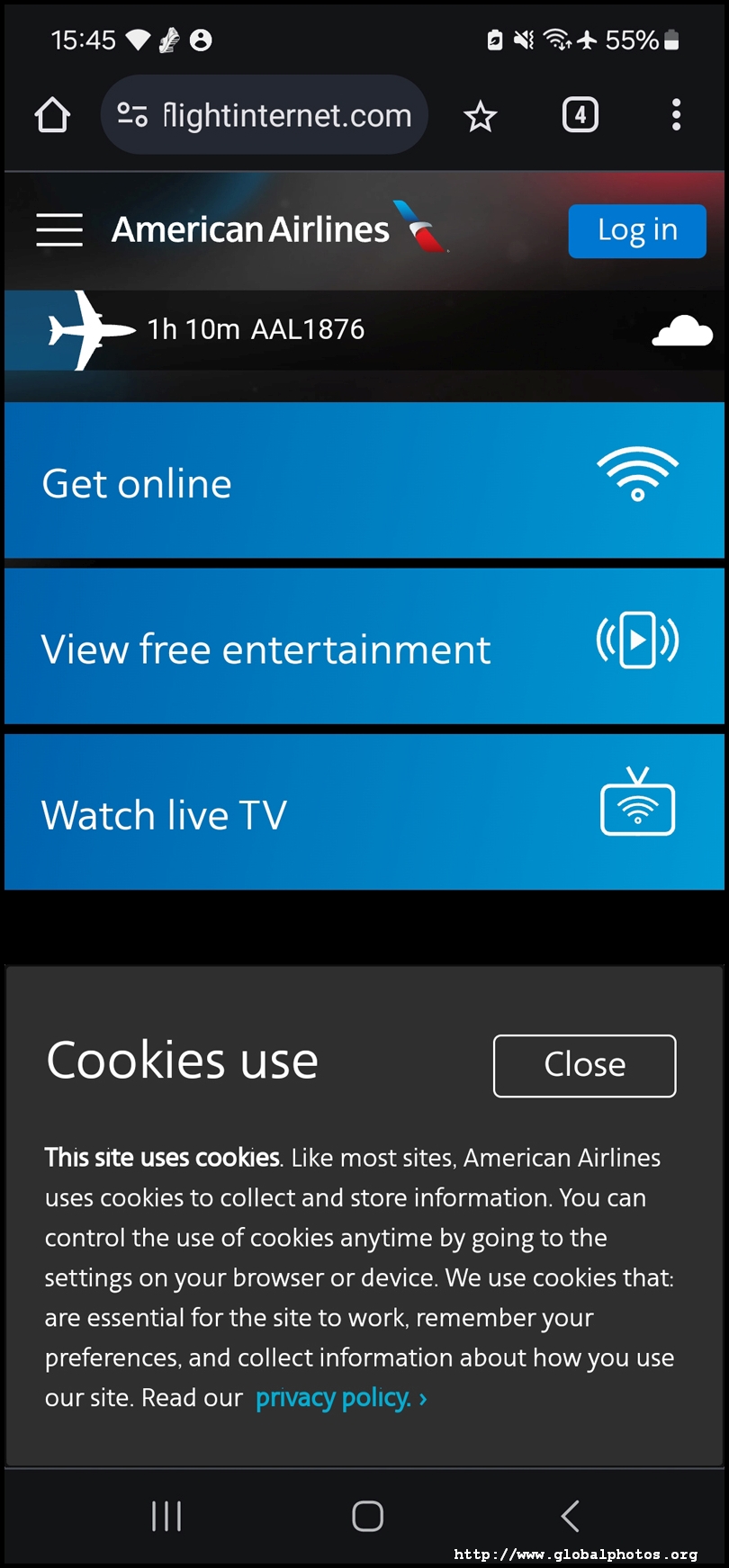The image size is (729, 1568).
Task: Open site settings icon in address bar
Action: tap(132, 115)
